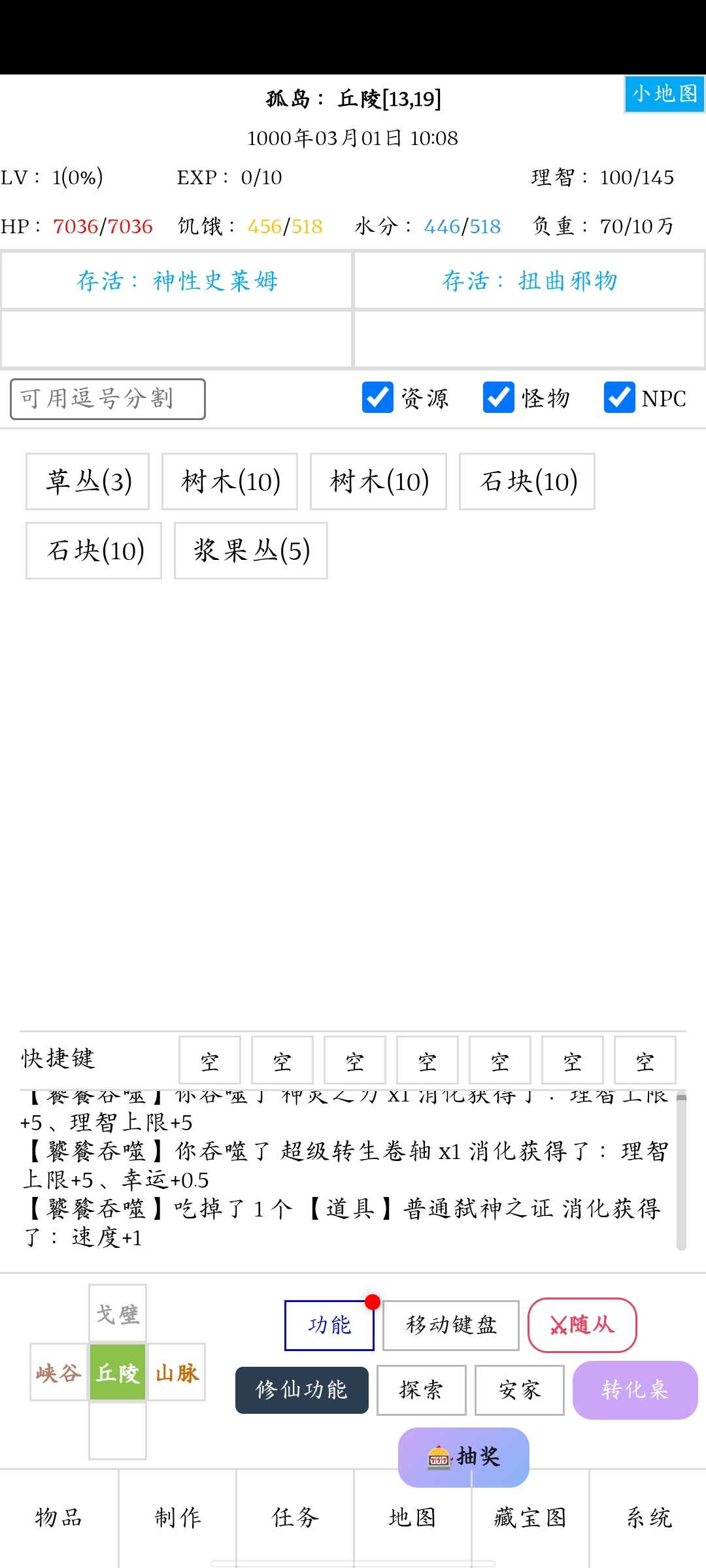Image resolution: width=706 pixels, height=1568 pixels.
Task: Open the 功能 menu
Action: (x=329, y=1325)
